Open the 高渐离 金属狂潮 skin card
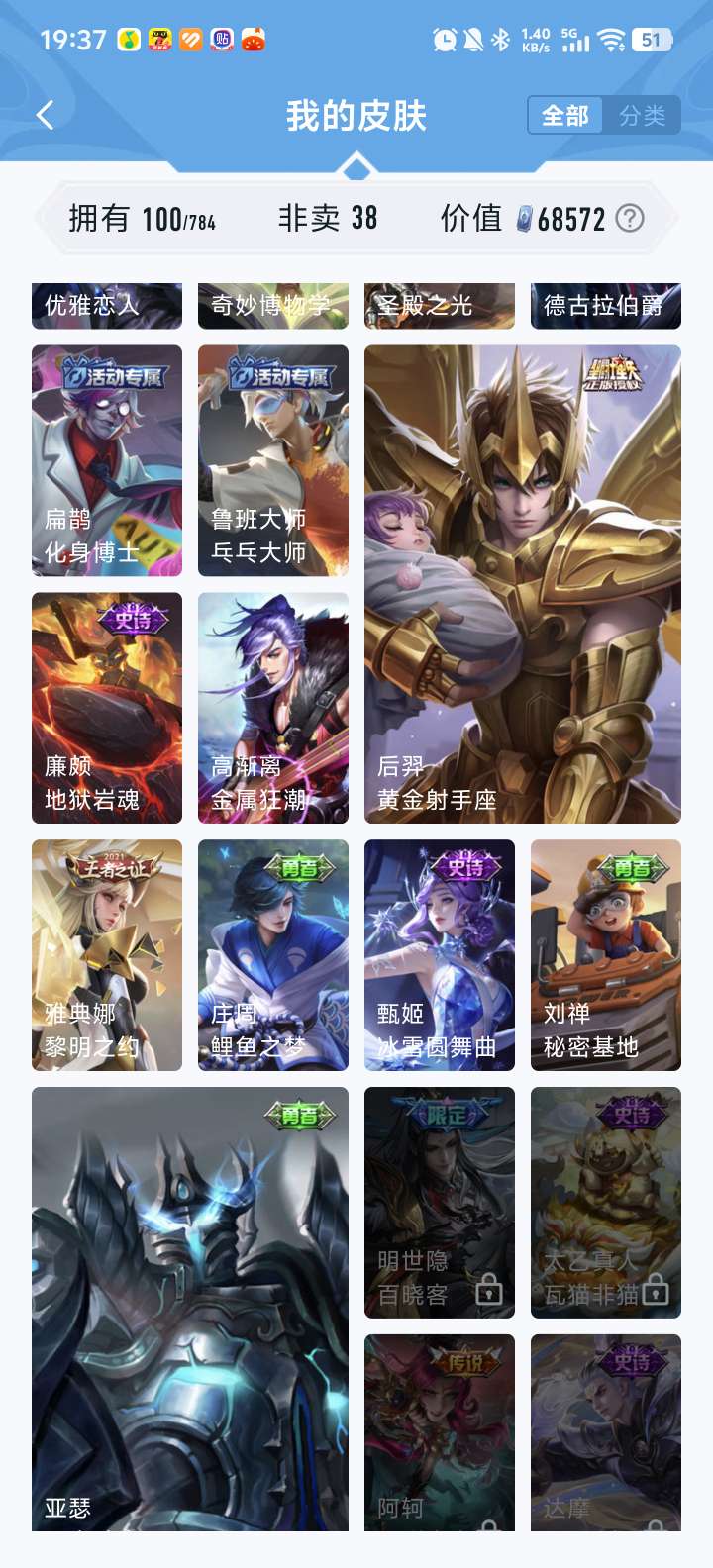 pos(273,708)
